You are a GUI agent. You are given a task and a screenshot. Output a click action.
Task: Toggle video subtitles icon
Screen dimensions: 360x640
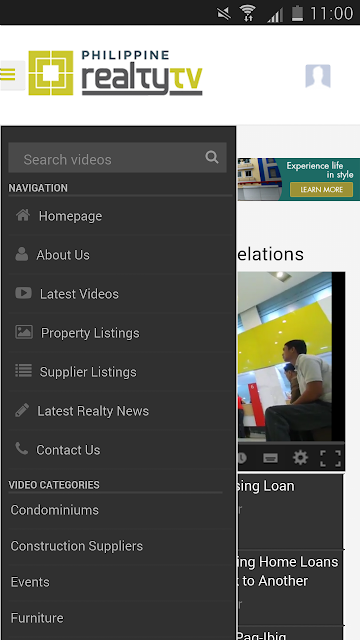270,458
